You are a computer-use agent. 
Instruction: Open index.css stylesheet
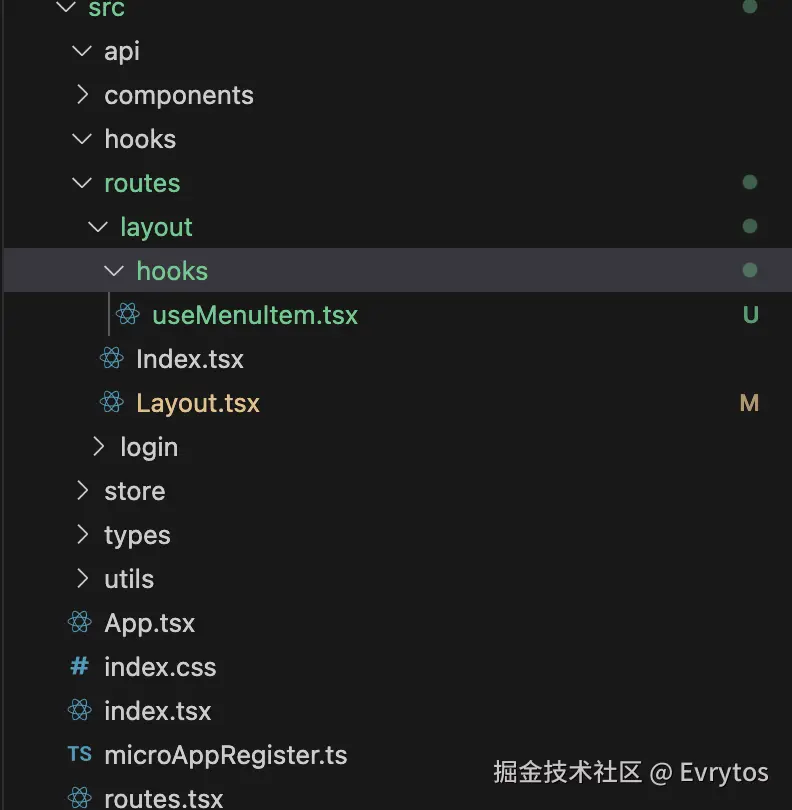(x=159, y=667)
